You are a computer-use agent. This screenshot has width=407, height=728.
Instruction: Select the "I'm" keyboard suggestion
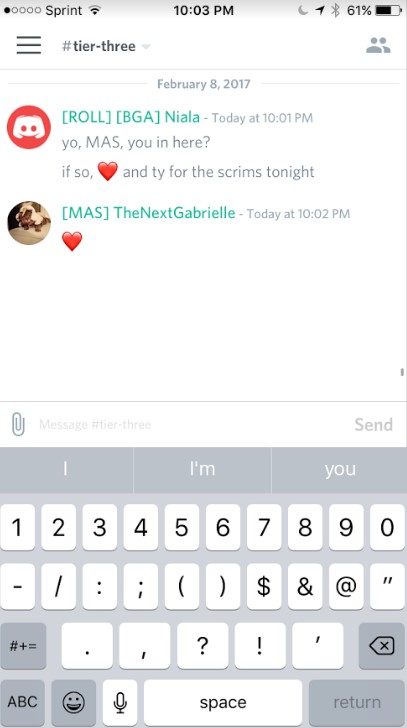(202, 469)
